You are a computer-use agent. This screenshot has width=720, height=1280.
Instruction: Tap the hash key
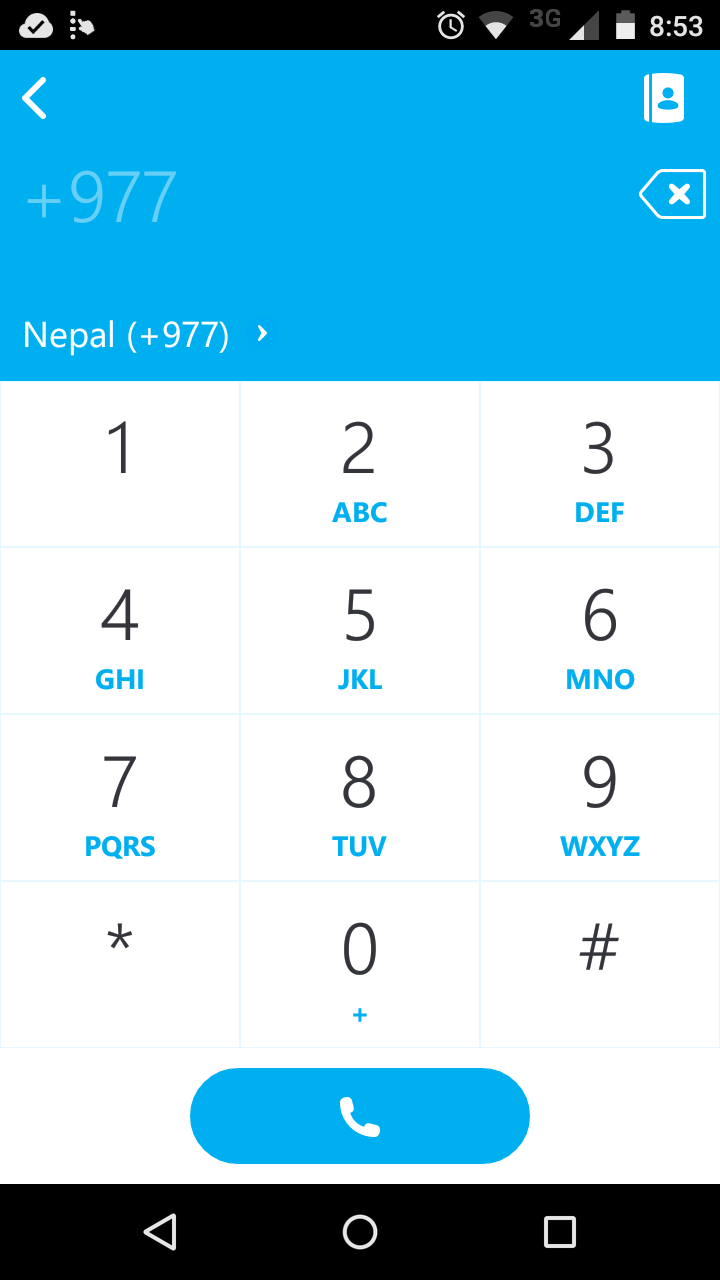[x=600, y=964]
